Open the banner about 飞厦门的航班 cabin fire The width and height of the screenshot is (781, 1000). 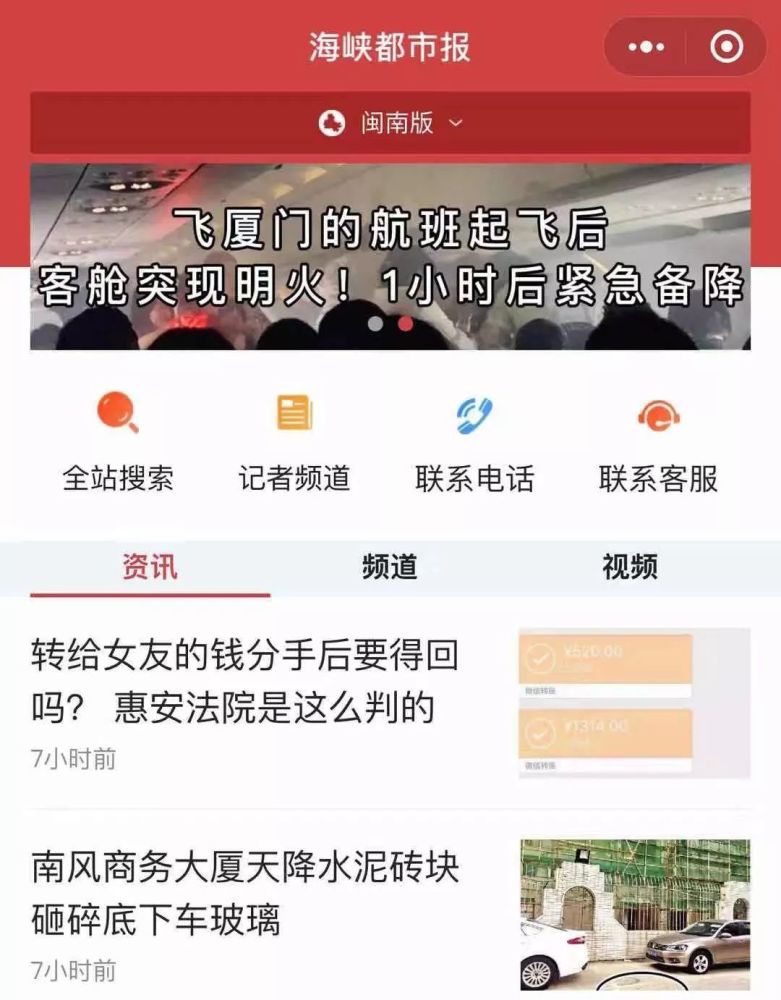390,257
